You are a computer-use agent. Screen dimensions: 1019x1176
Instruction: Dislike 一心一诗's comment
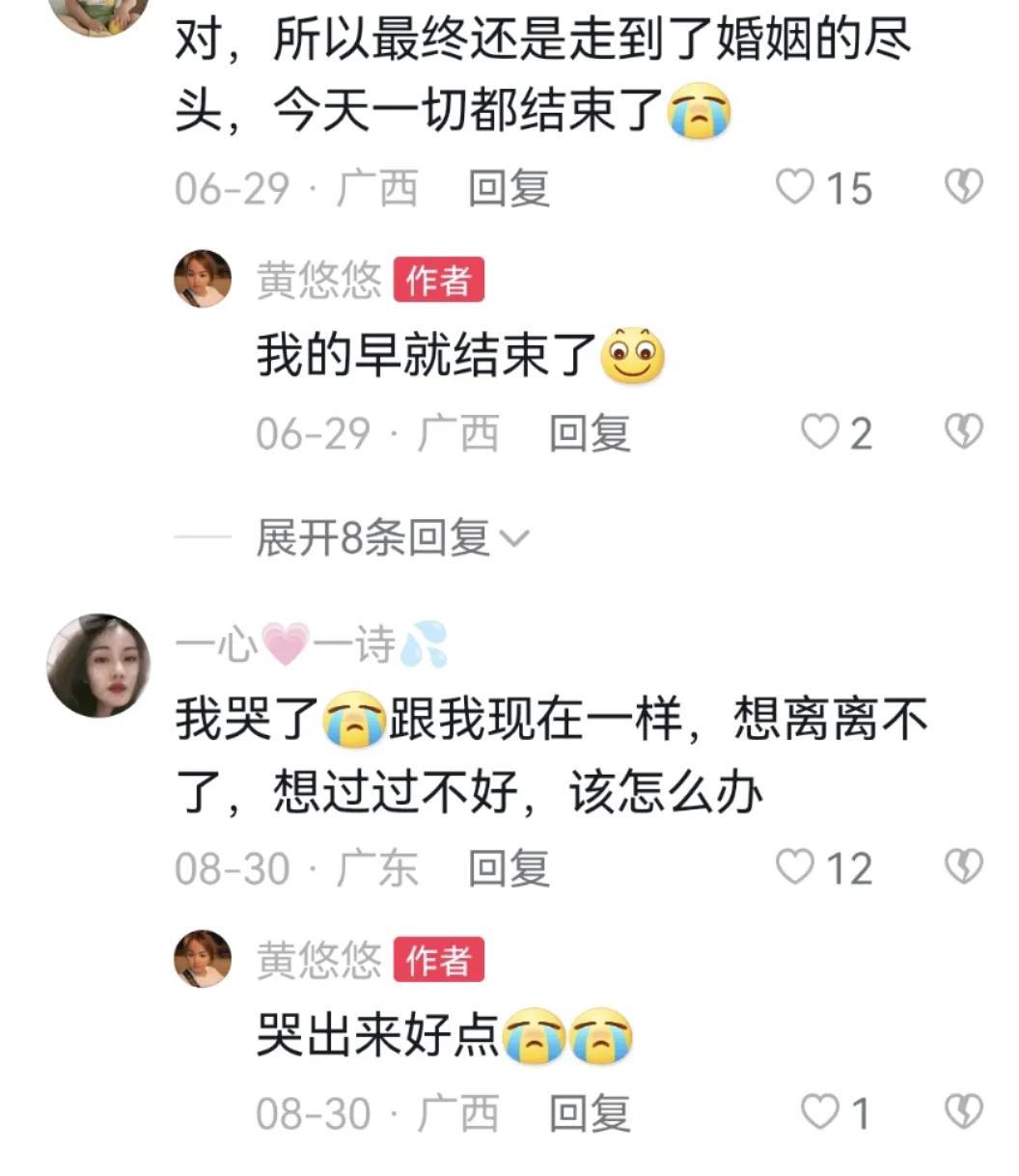tap(962, 867)
